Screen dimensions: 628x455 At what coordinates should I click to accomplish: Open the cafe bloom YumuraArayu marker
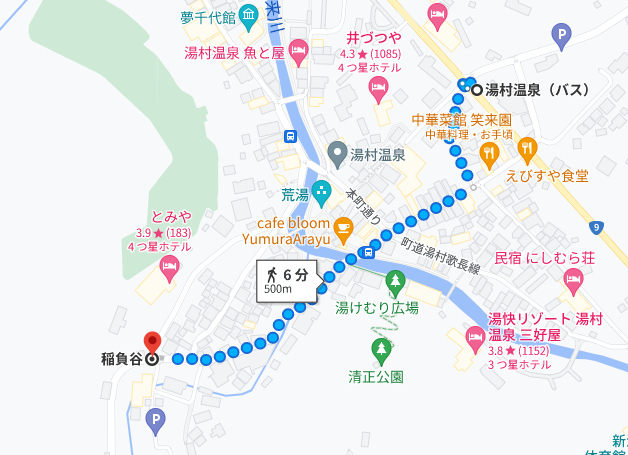[343, 228]
